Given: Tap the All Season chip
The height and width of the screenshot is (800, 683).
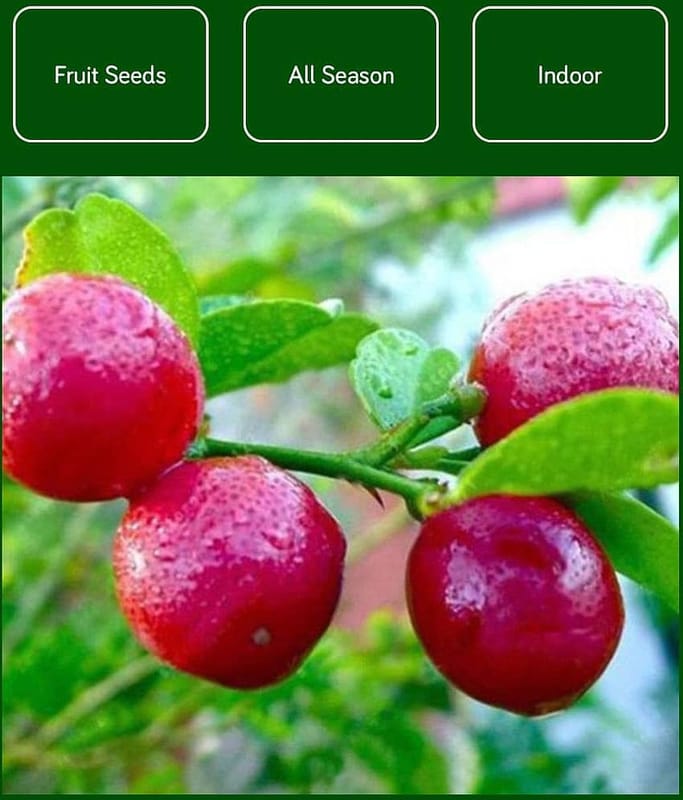Looking at the screenshot, I should tap(341, 75).
